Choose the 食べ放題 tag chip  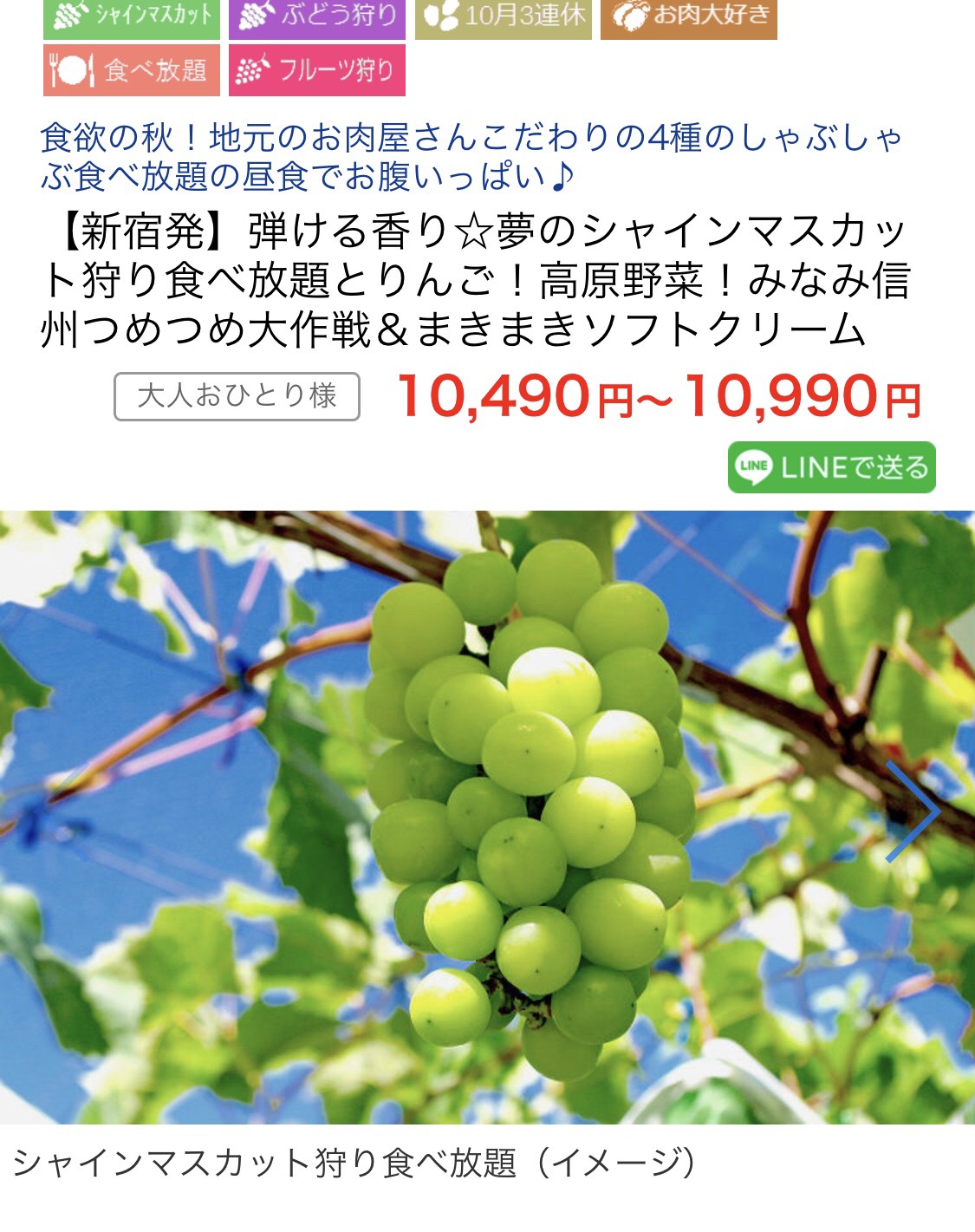[x=132, y=69]
